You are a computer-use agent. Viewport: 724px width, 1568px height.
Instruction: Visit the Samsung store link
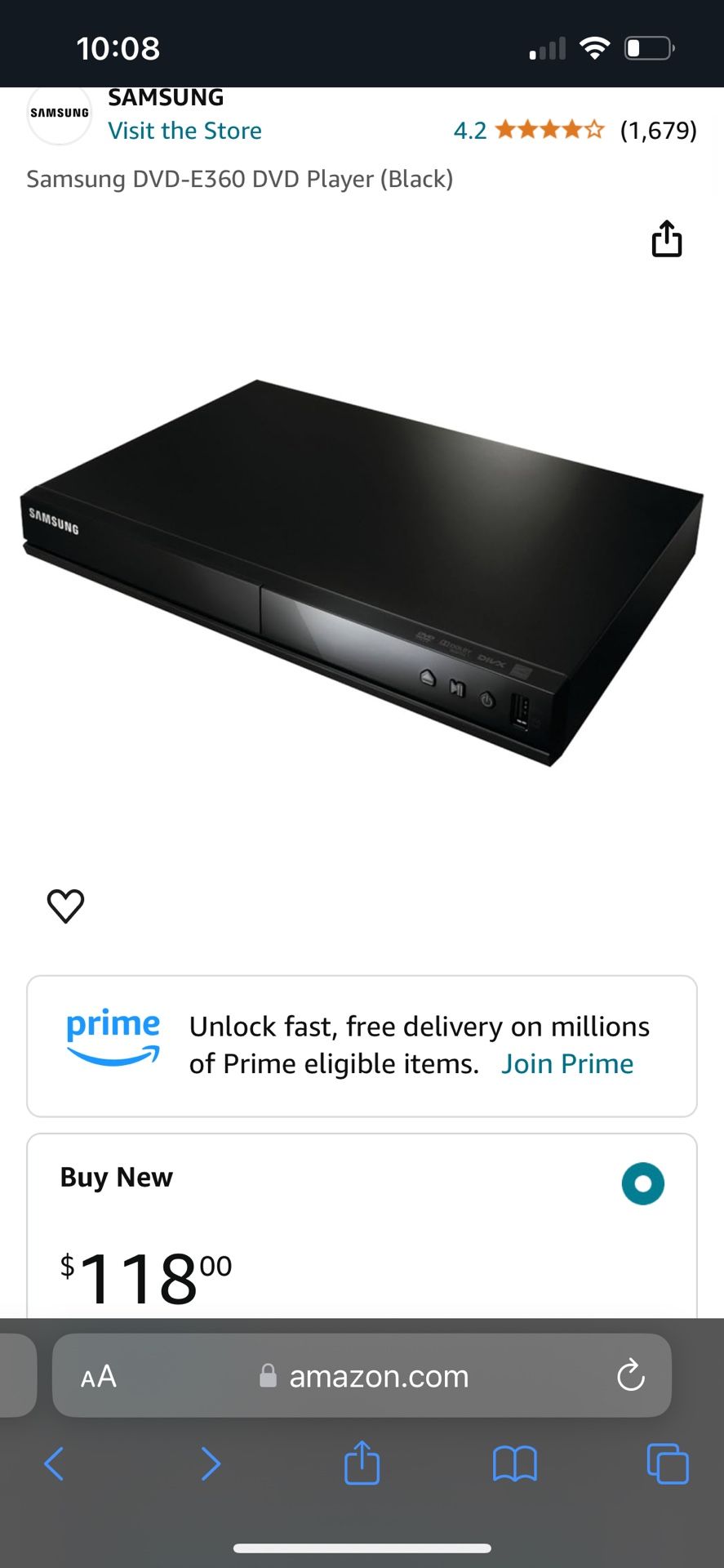click(x=184, y=131)
